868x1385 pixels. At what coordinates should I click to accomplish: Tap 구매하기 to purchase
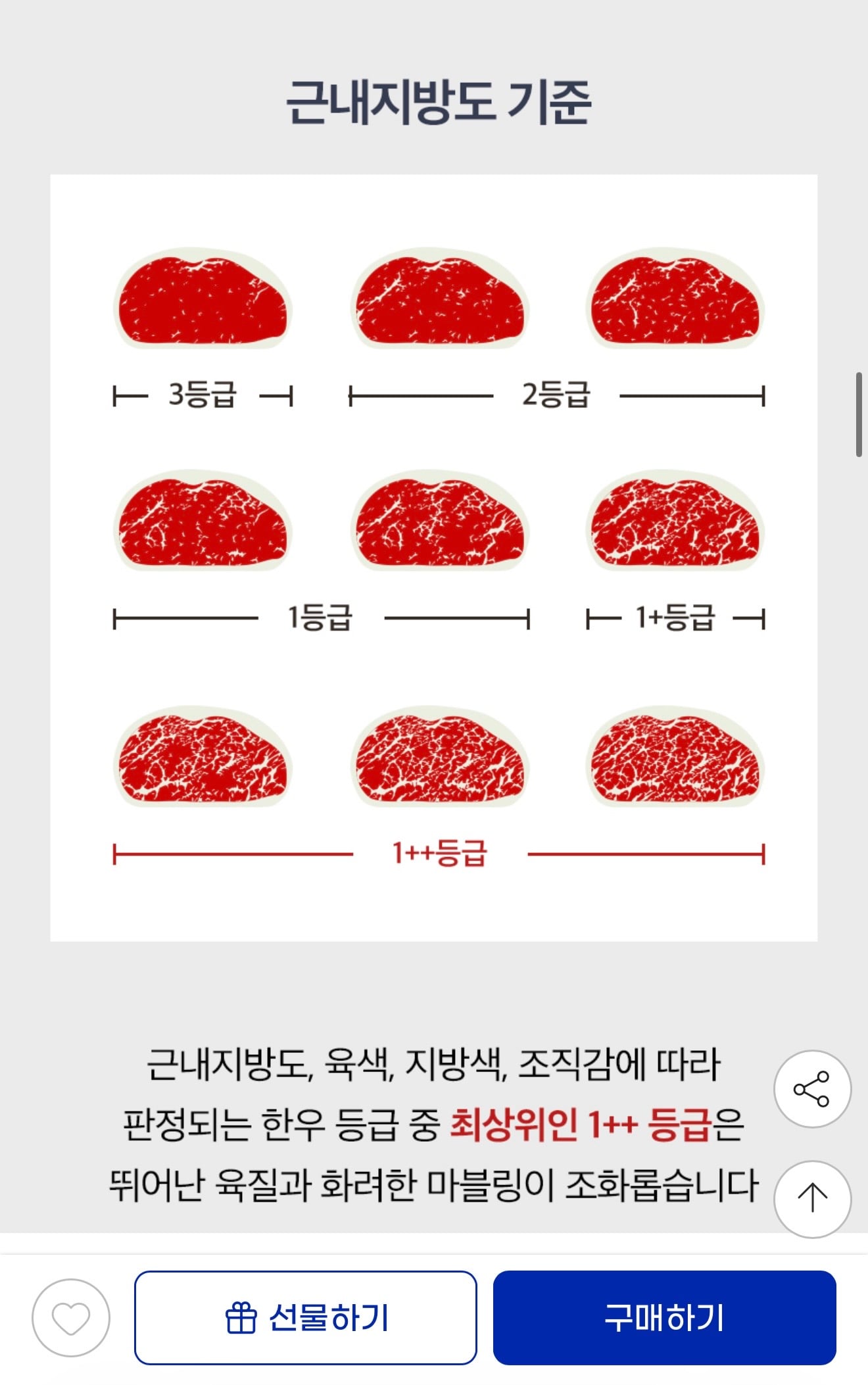(664, 1317)
